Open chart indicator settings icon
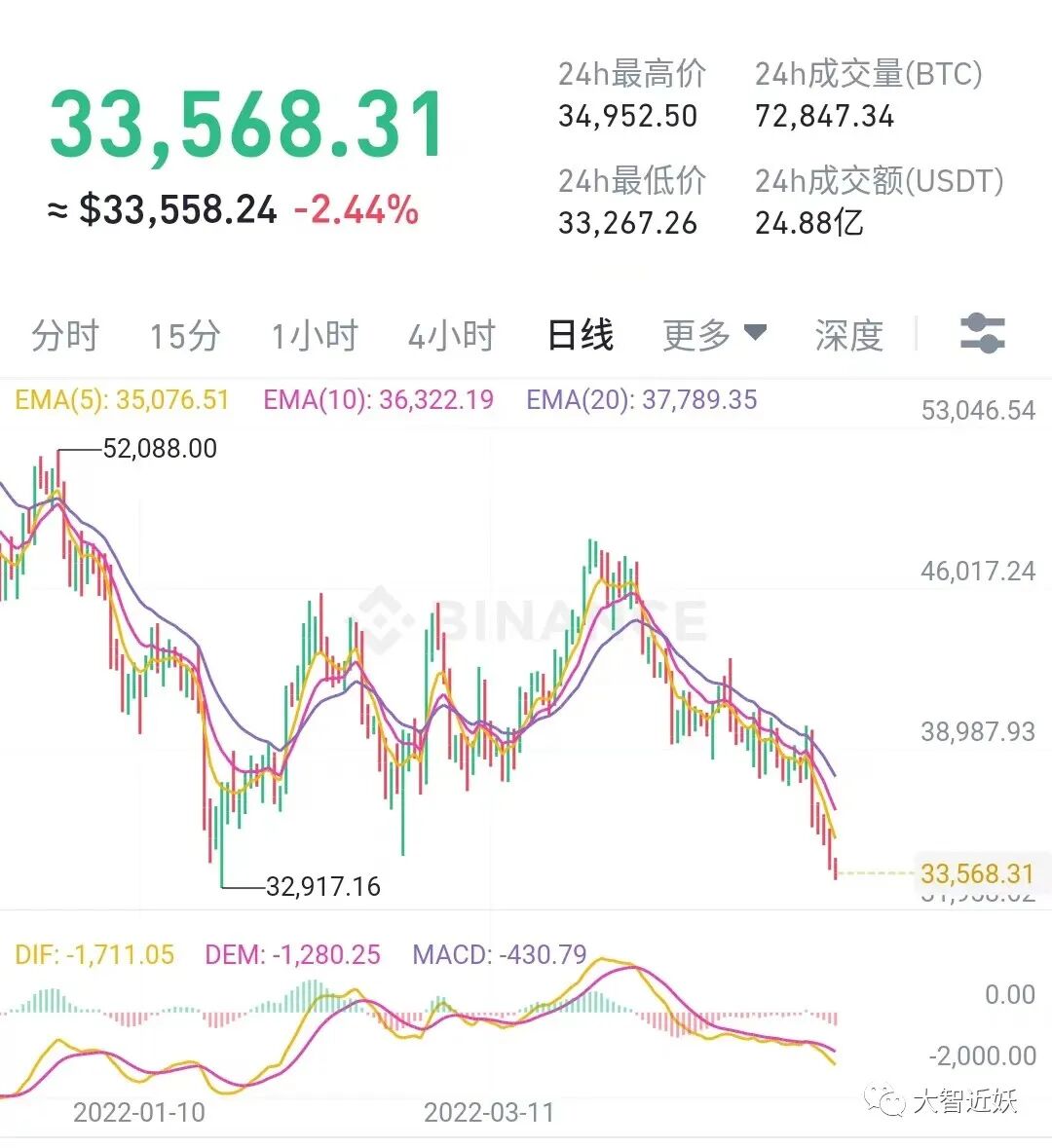This screenshot has height=1148, width=1052. [983, 333]
